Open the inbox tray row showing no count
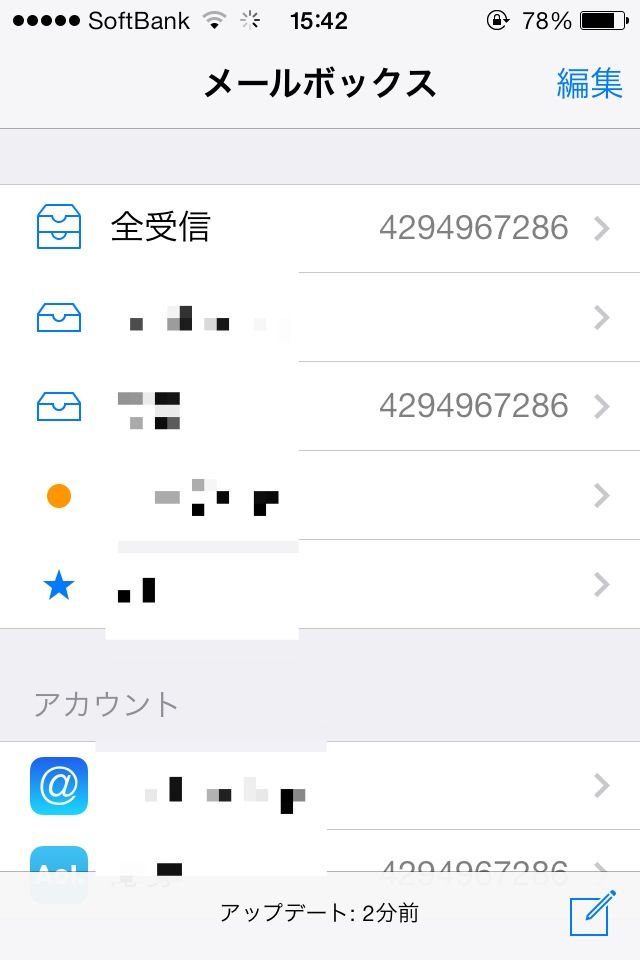The width and height of the screenshot is (640, 960). tap(320, 318)
